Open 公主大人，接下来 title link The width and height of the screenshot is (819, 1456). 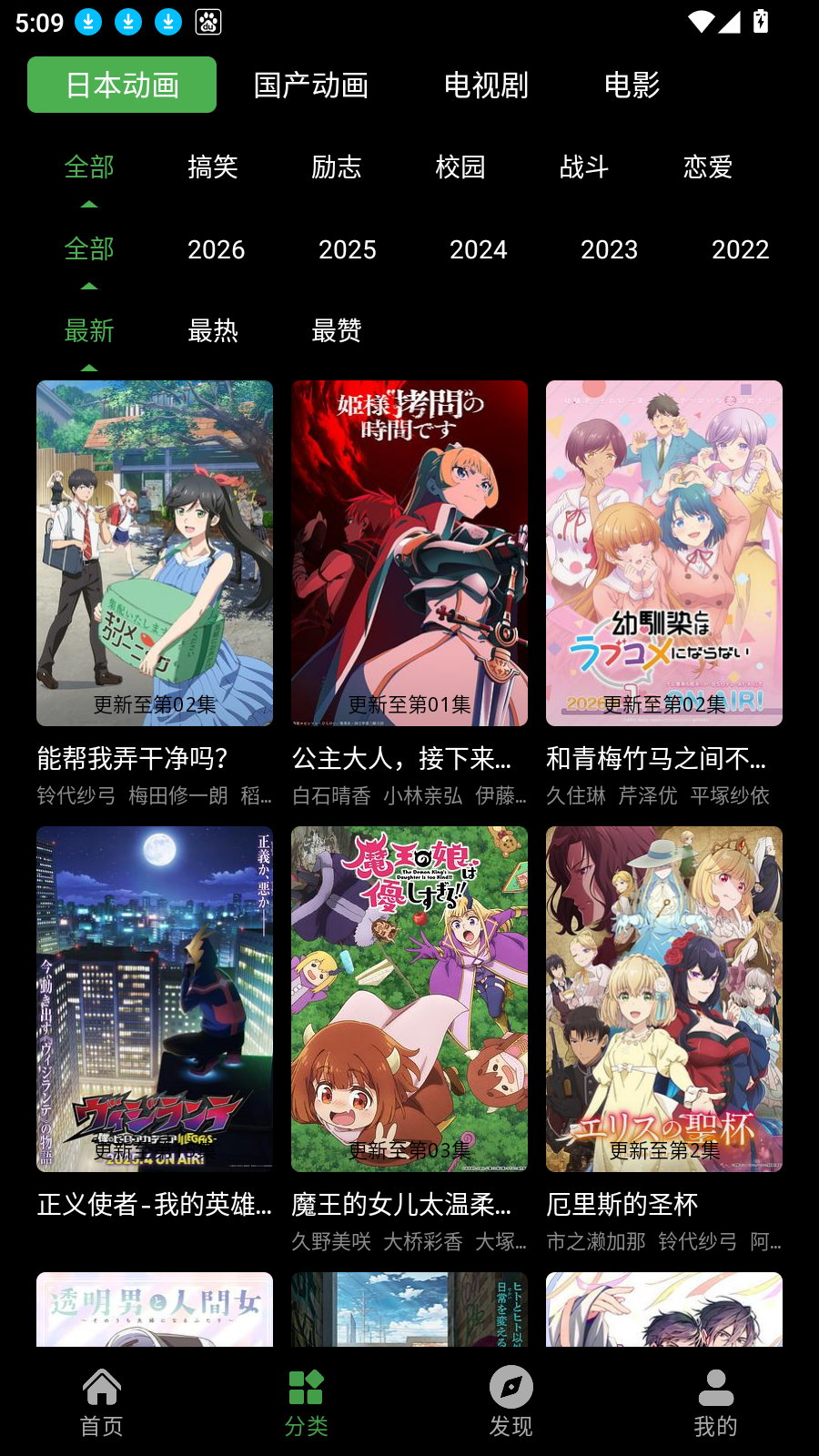click(x=401, y=758)
